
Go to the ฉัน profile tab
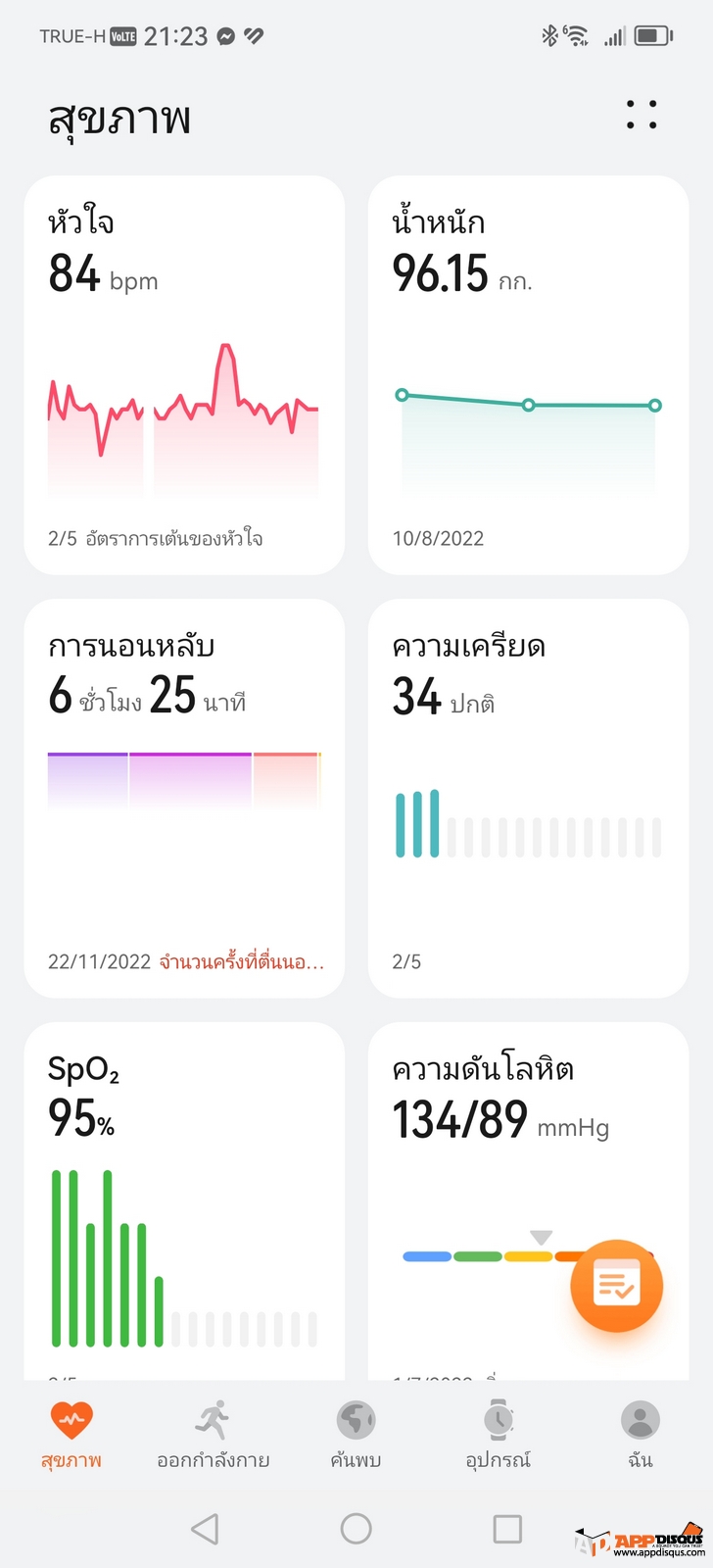coord(641,1436)
